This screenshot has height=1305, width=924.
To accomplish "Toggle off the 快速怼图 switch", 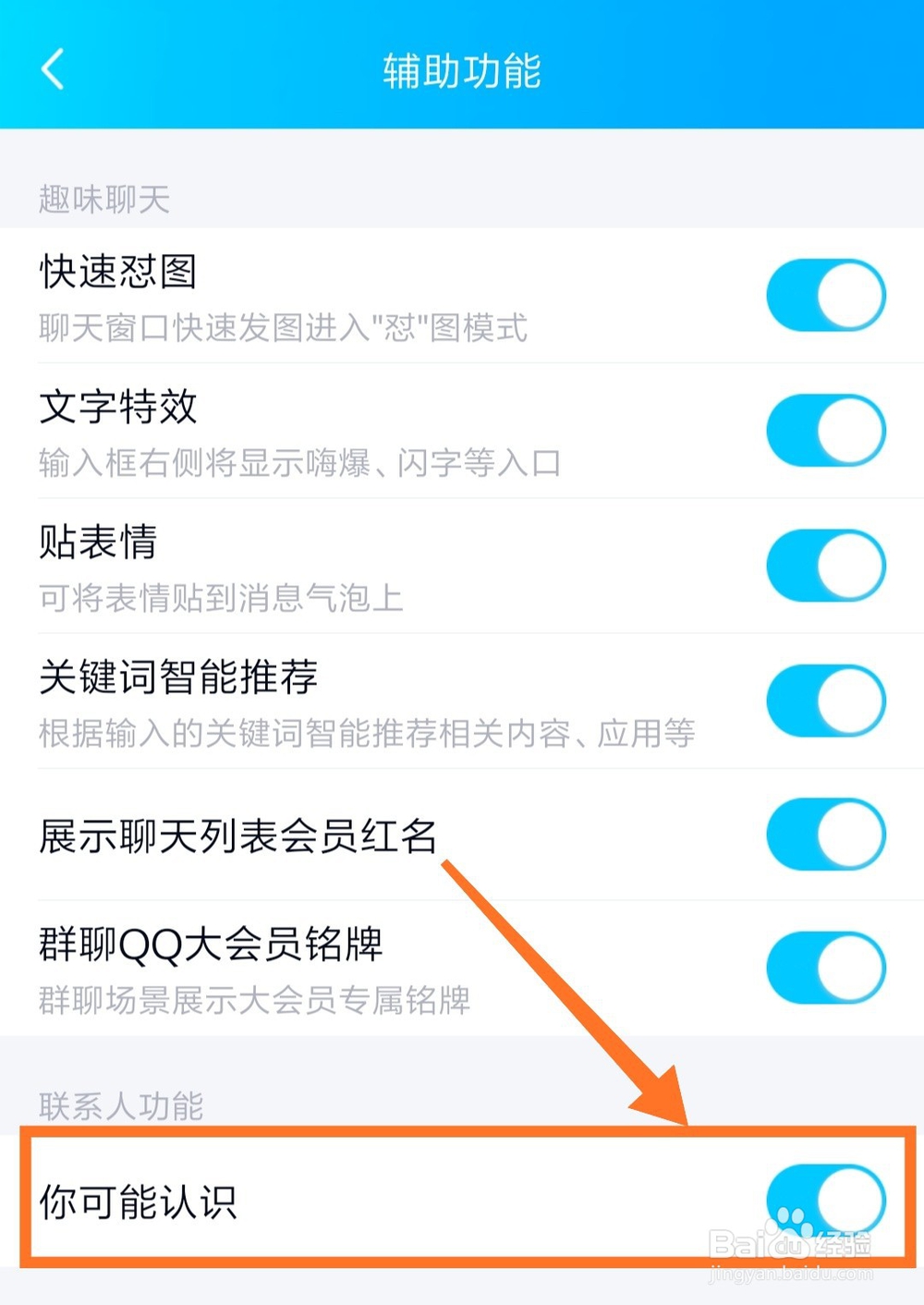I will (x=825, y=293).
